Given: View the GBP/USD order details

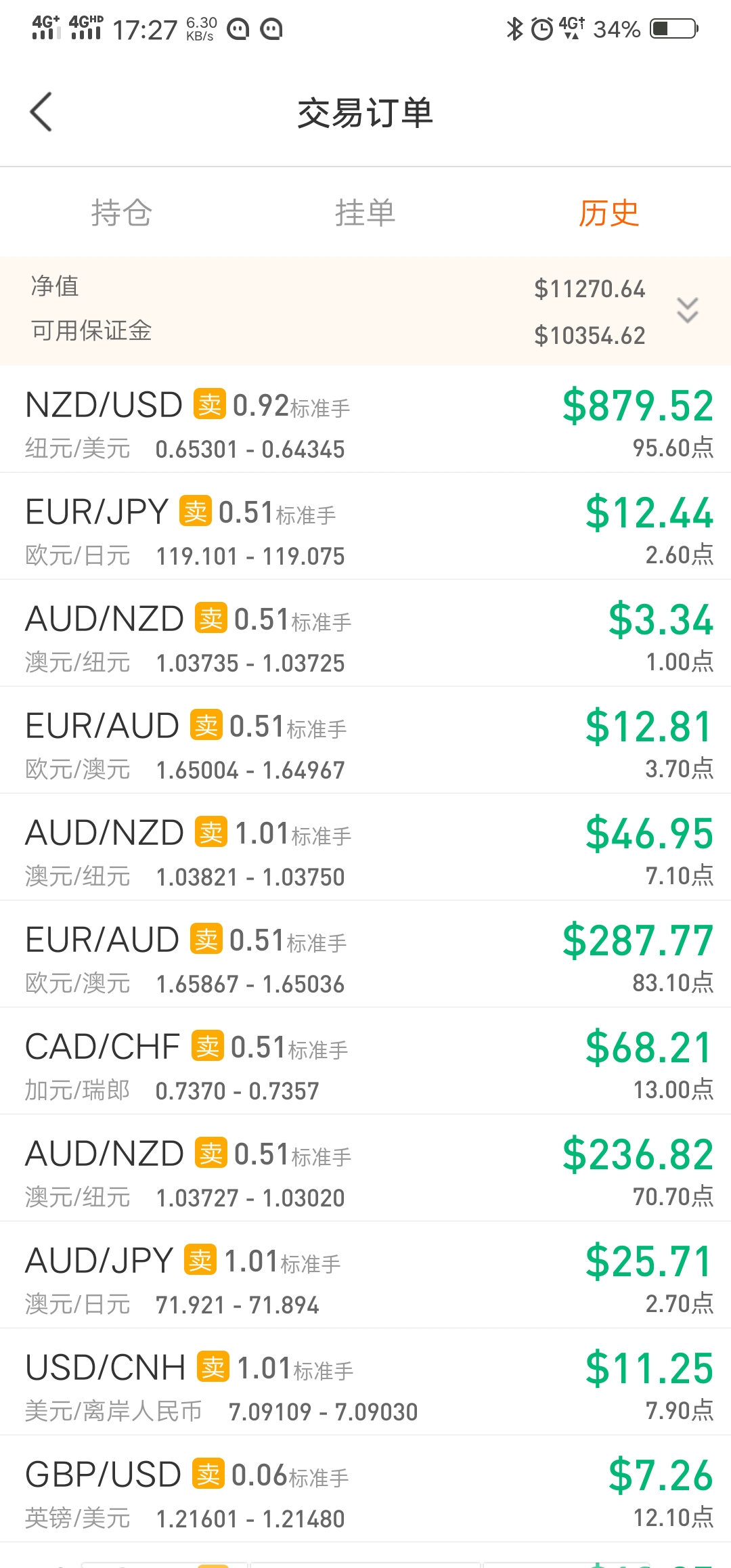Looking at the screenshot, I should [365, 1489].
